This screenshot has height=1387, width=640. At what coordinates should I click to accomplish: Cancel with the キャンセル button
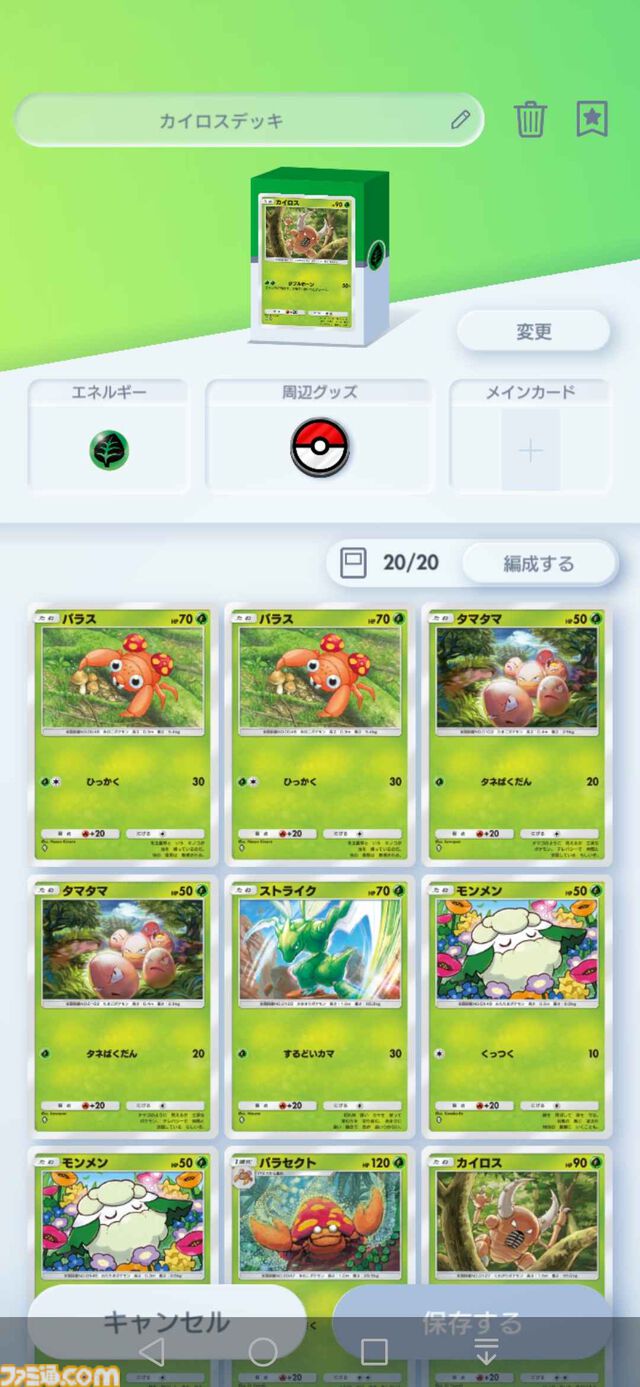167,1322
